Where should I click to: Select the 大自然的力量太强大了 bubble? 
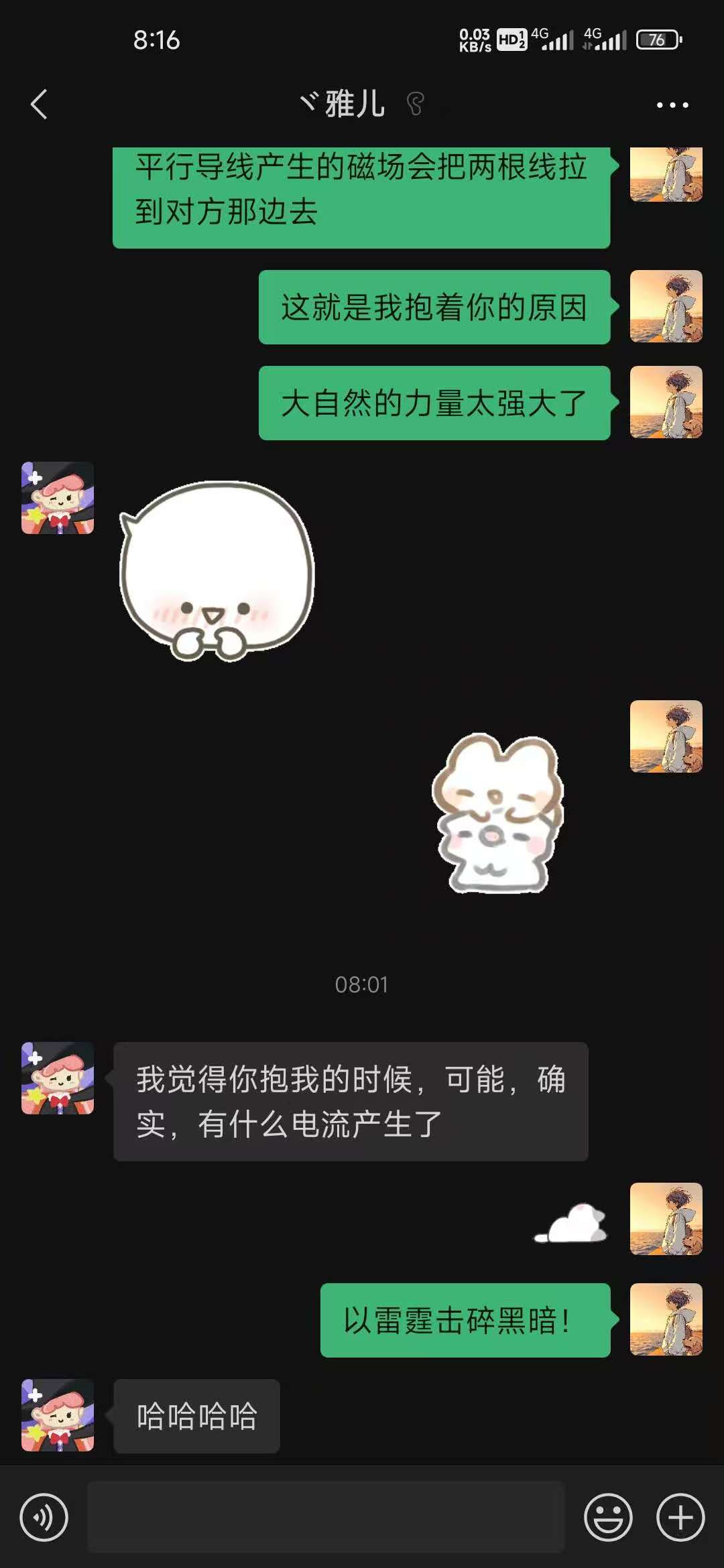[x=434, y=403]
